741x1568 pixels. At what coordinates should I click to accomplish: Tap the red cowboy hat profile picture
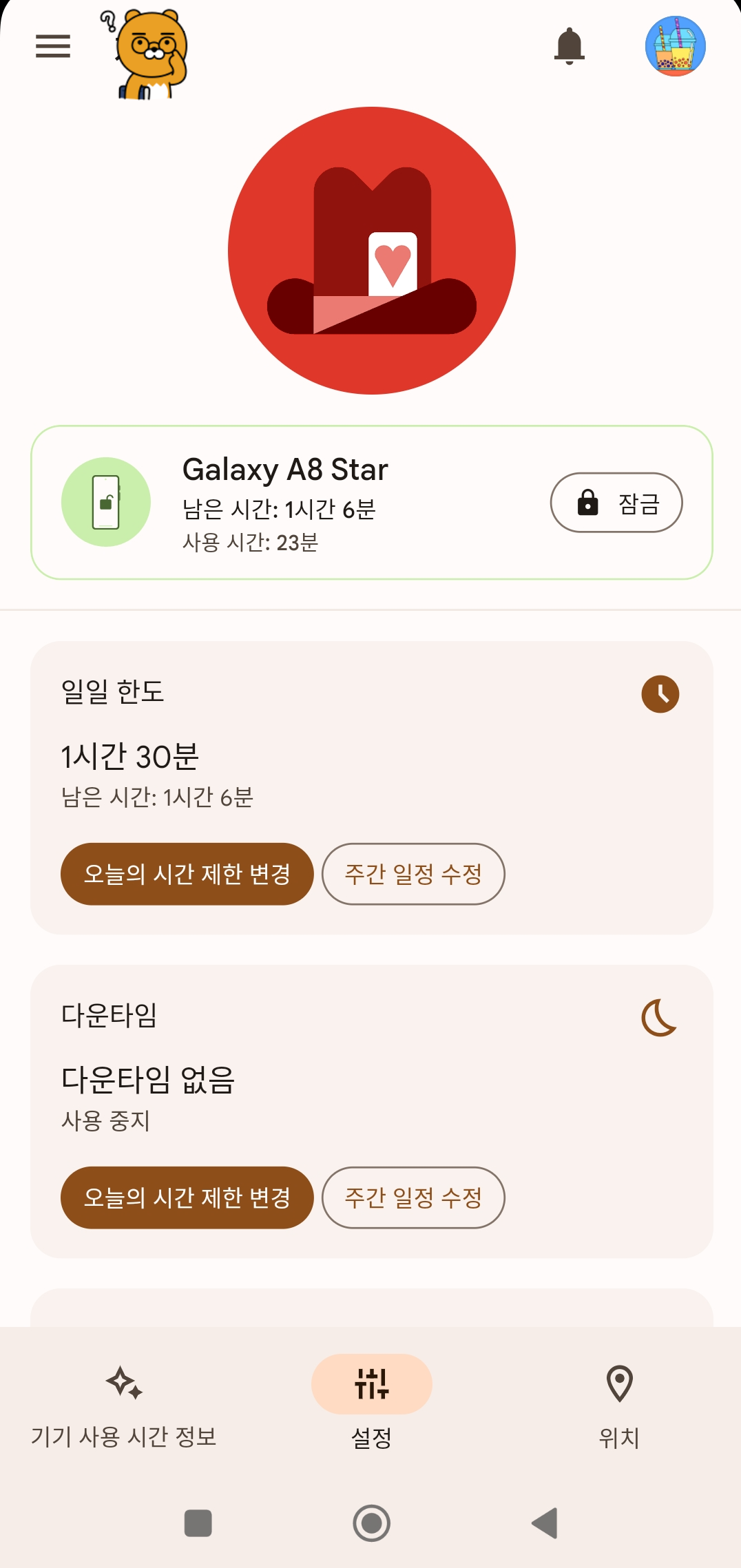tap(372, 251)
